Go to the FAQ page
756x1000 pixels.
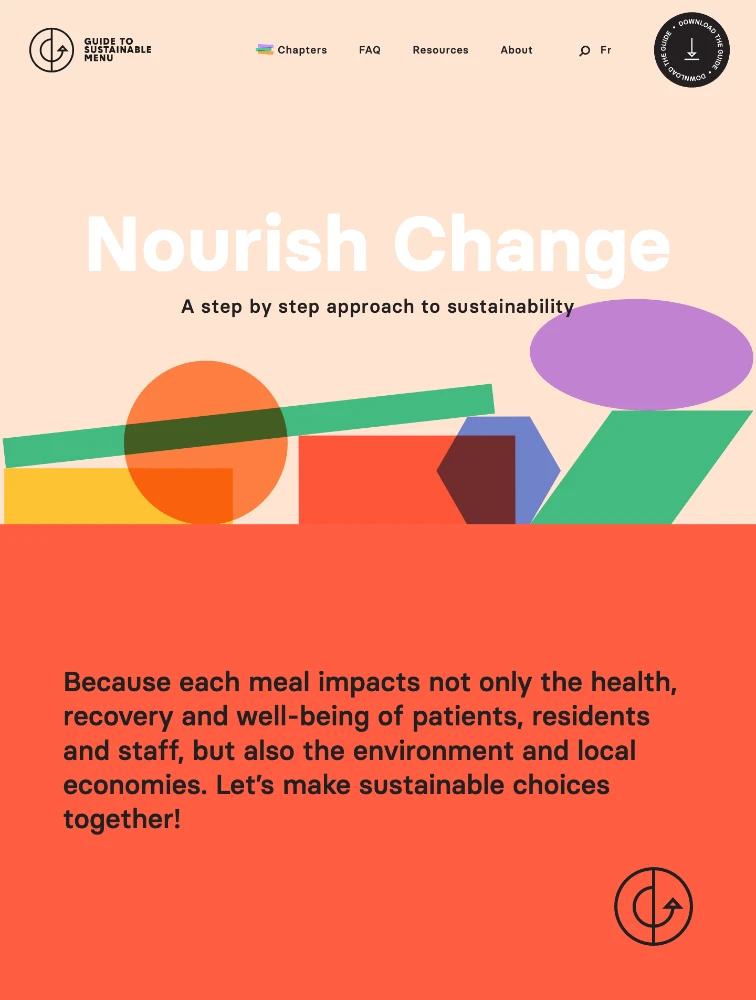coord(369,50)
